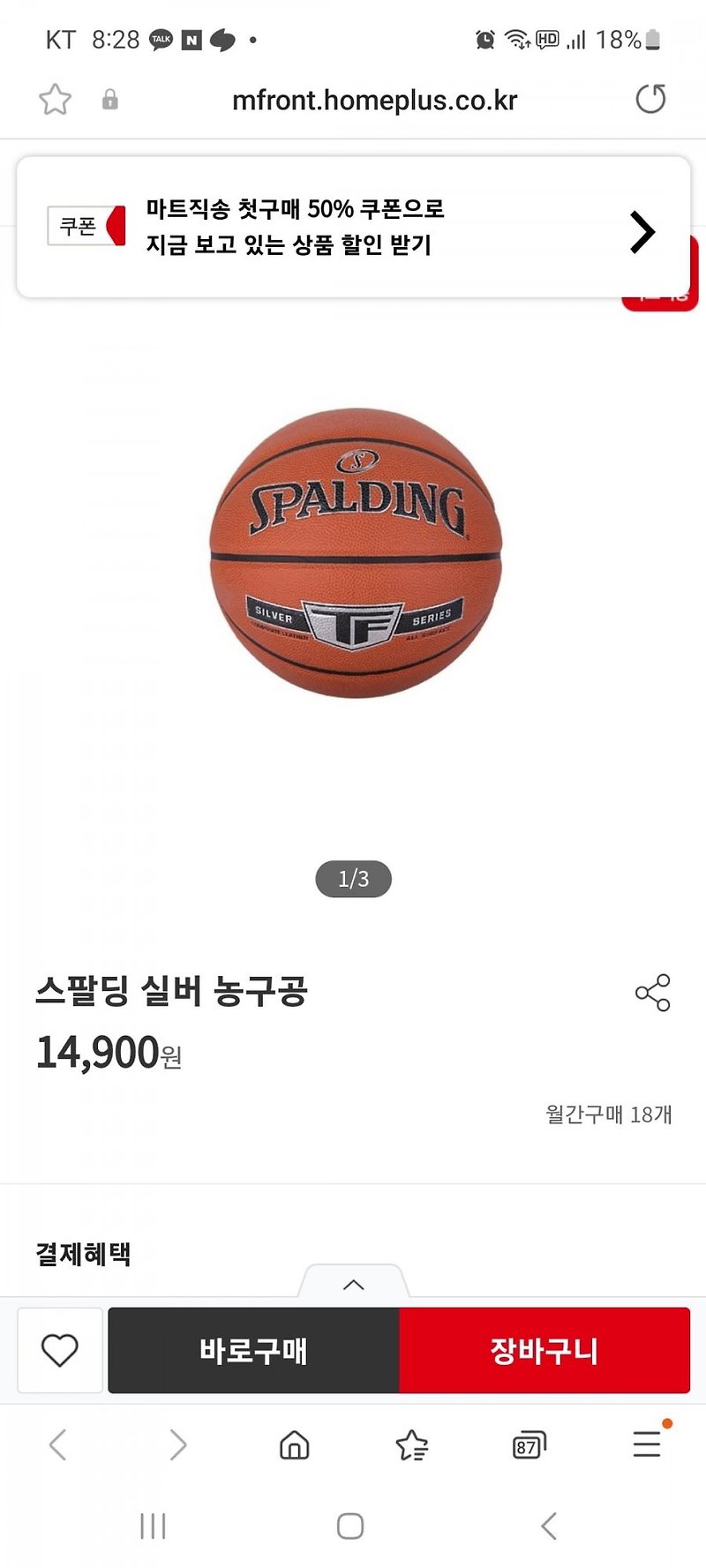Viewport: 706px width, 1568px height.
Task: Toggle the heart wishlist button
Action: [59, 1350]
